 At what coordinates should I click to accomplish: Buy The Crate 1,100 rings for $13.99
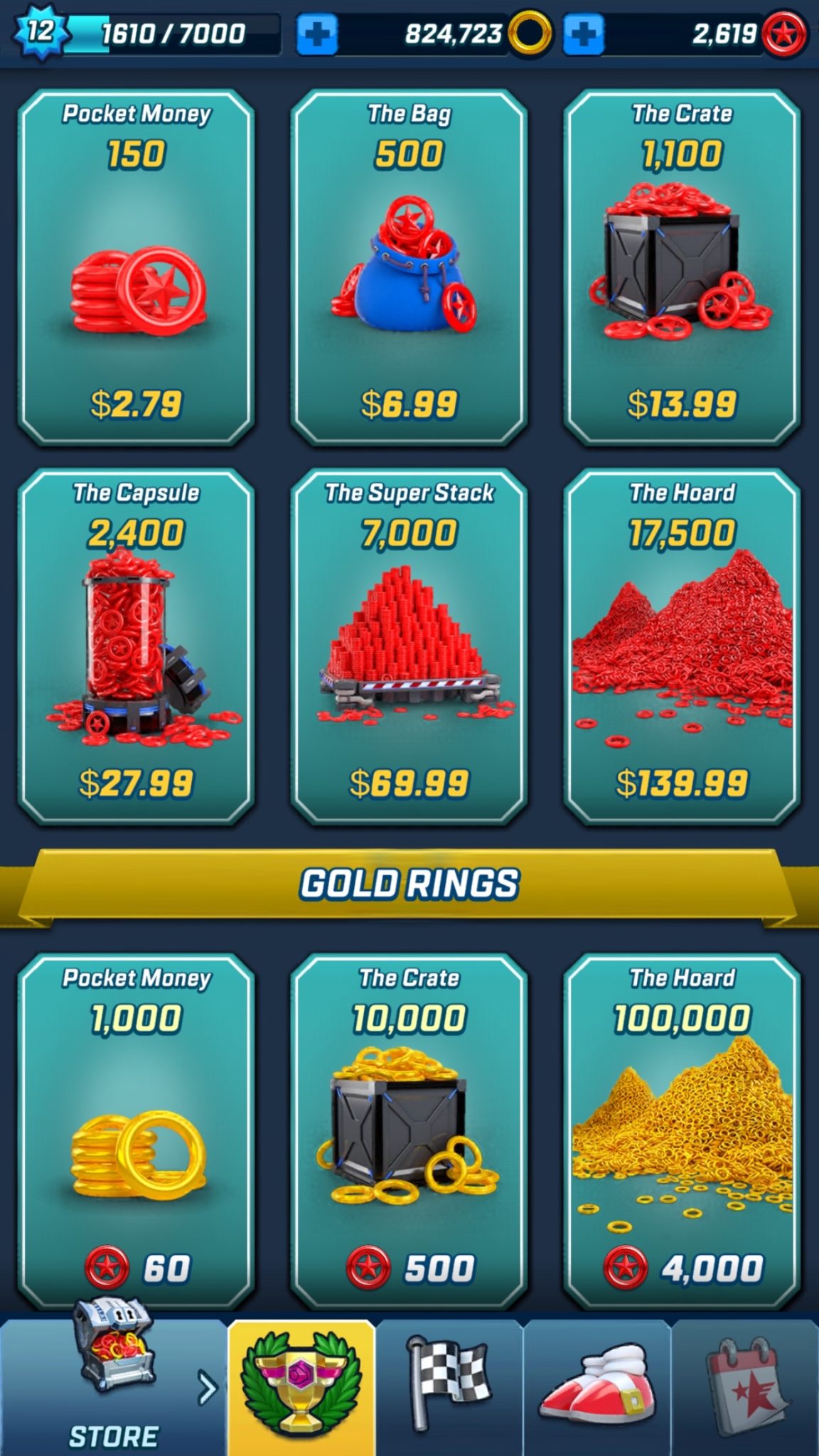click(682, 267)
